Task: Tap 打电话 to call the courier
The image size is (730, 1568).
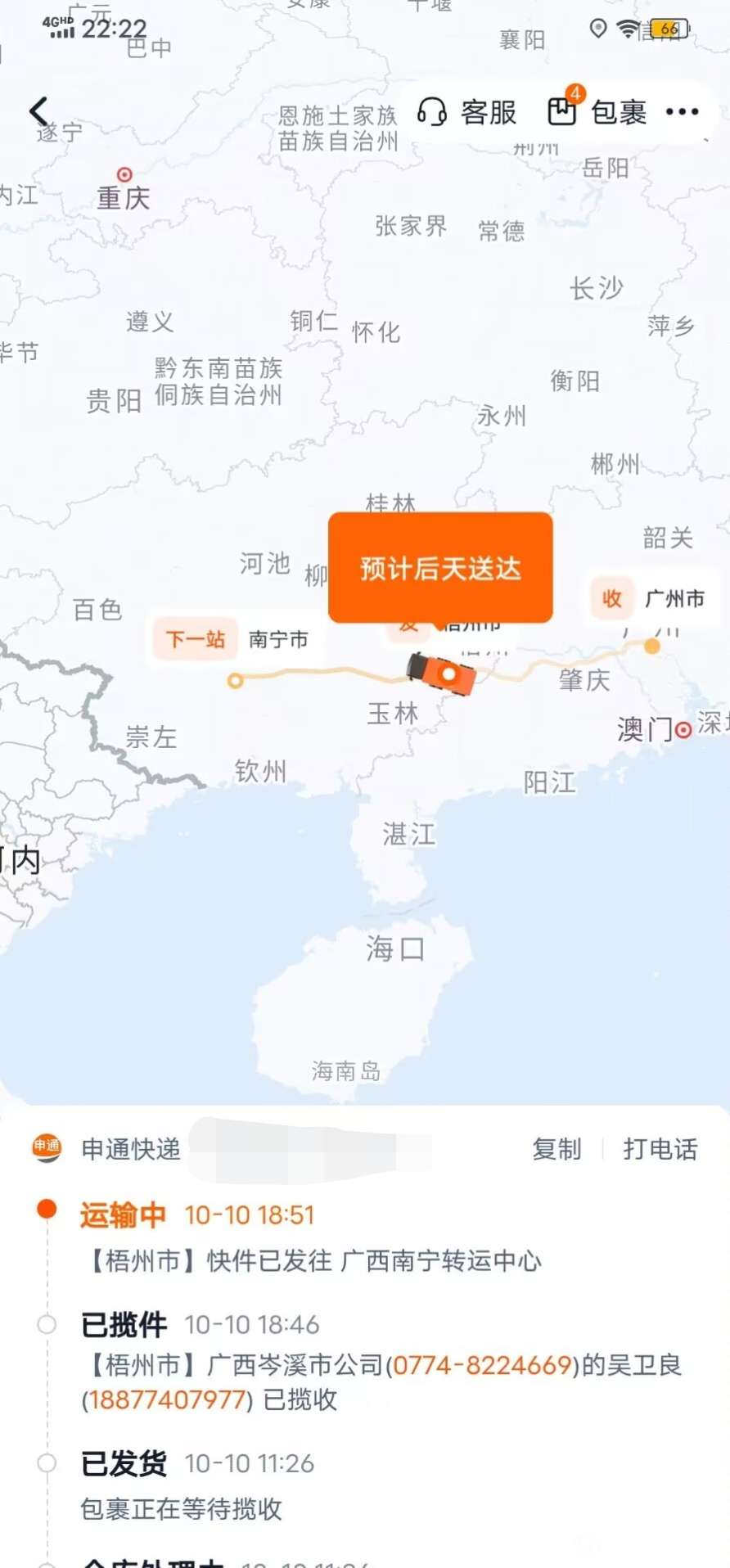Action: pos(660,1149)
